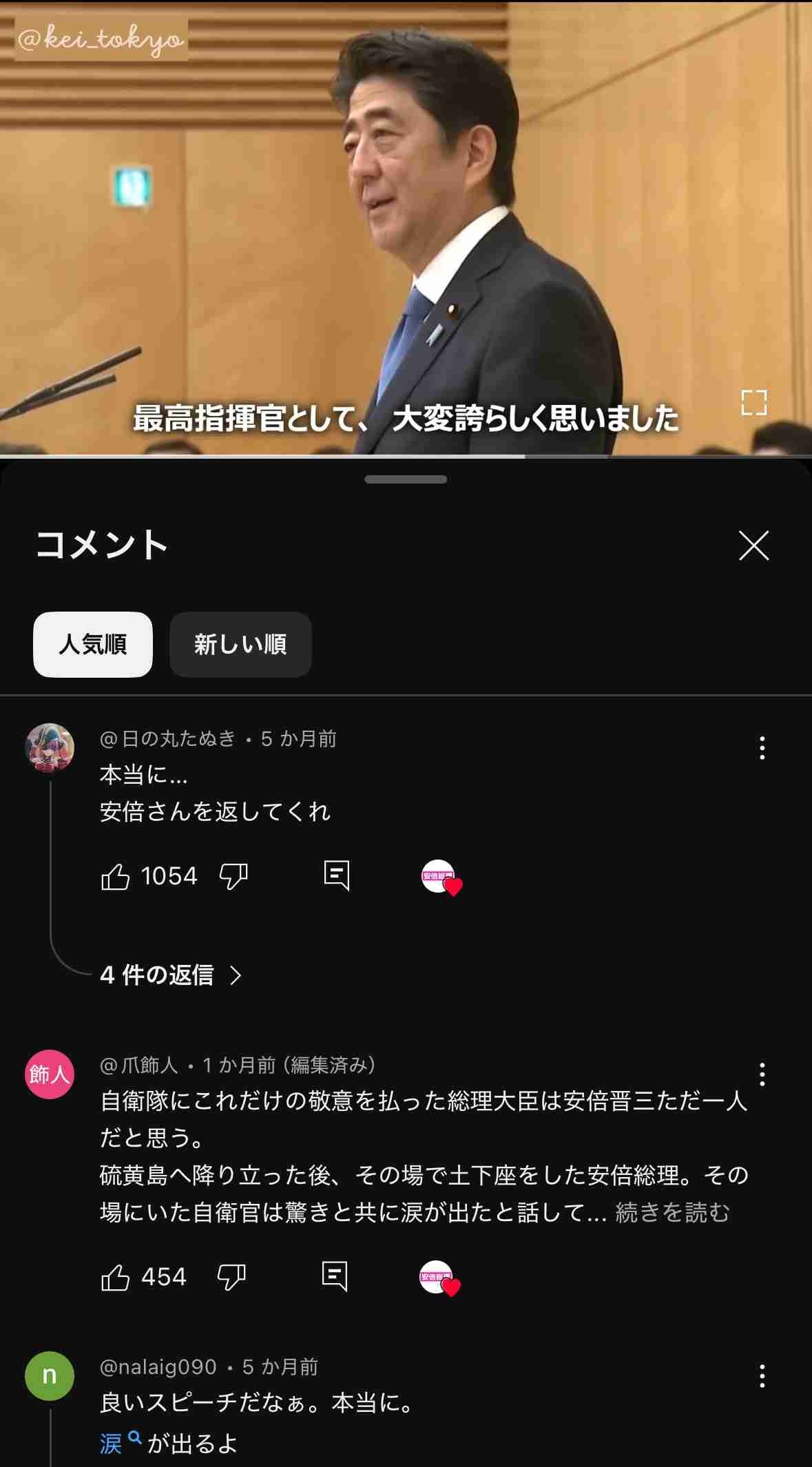
Task: Tap 続きを読む to expand 爪飾人's comment
Action: (672, 1212)
